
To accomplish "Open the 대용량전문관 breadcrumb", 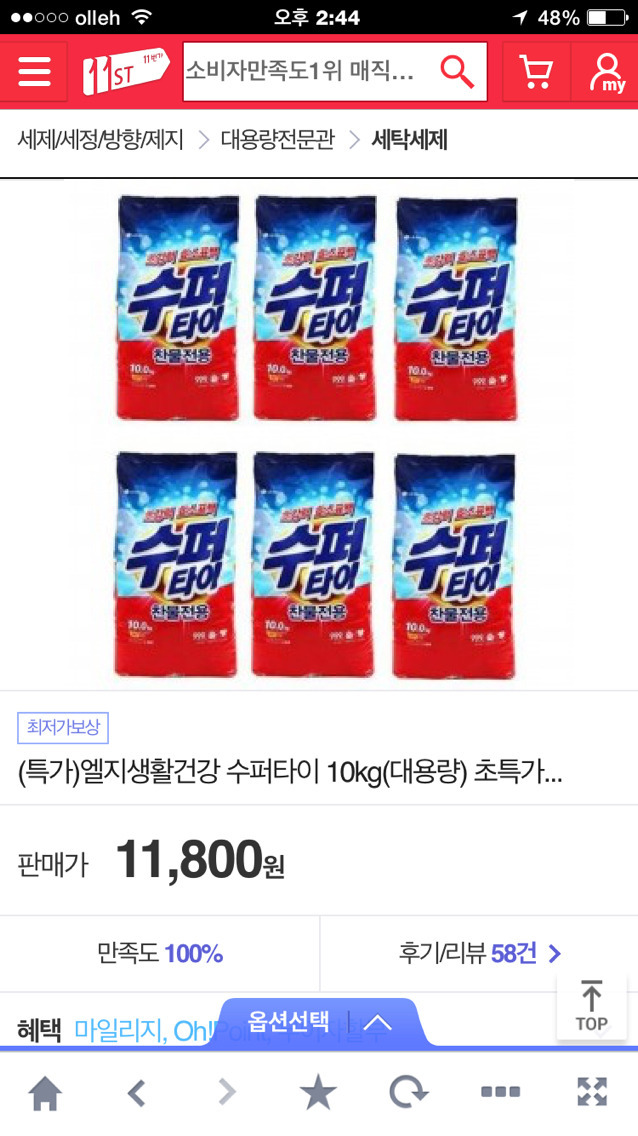I will 277,139.
